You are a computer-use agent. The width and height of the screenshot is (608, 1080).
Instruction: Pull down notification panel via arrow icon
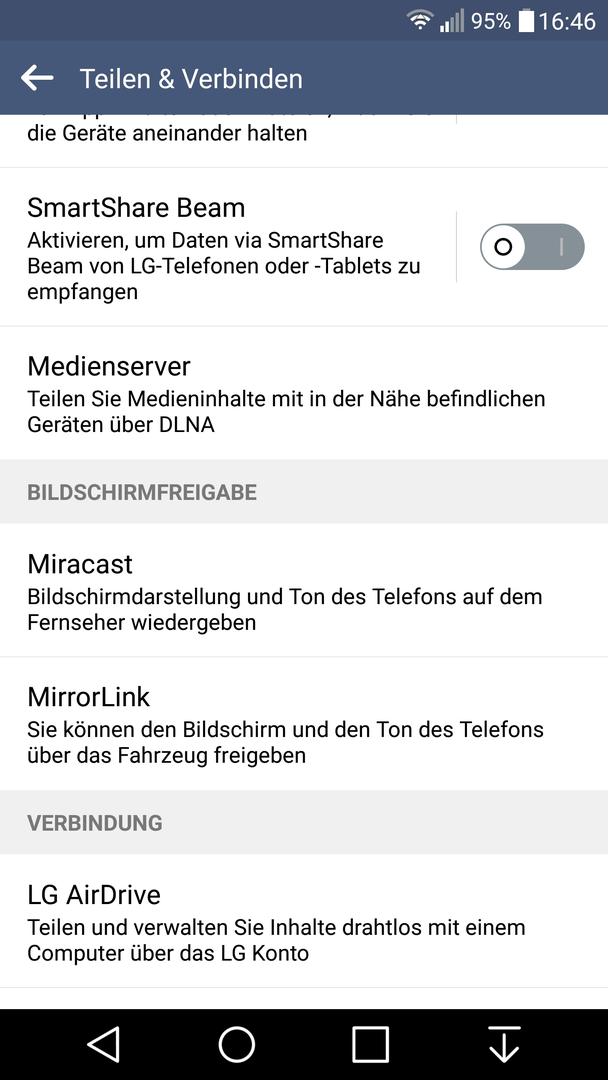504,1044
